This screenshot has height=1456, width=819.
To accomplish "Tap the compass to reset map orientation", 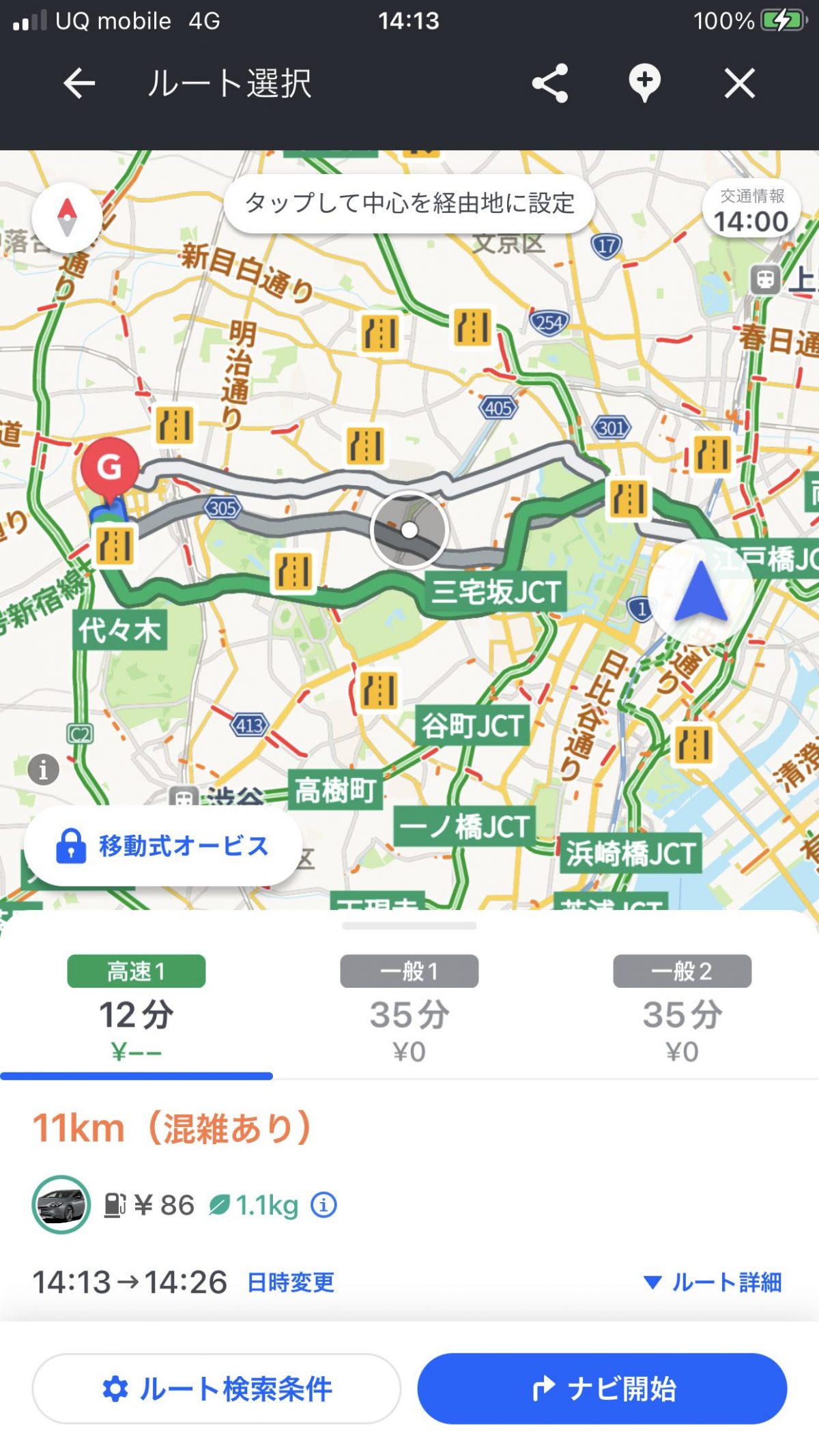I will coord(67,218).
